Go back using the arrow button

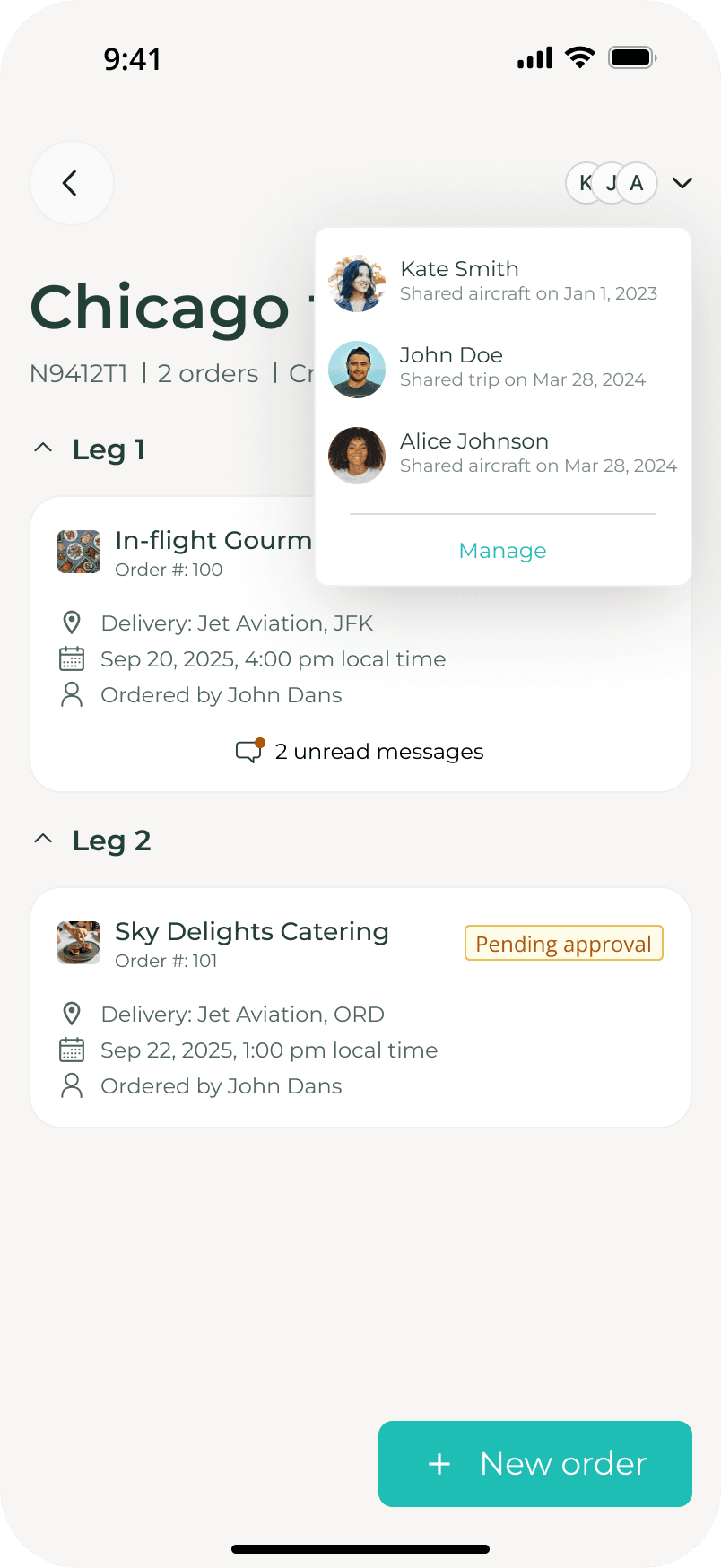(x=71, y=183)
